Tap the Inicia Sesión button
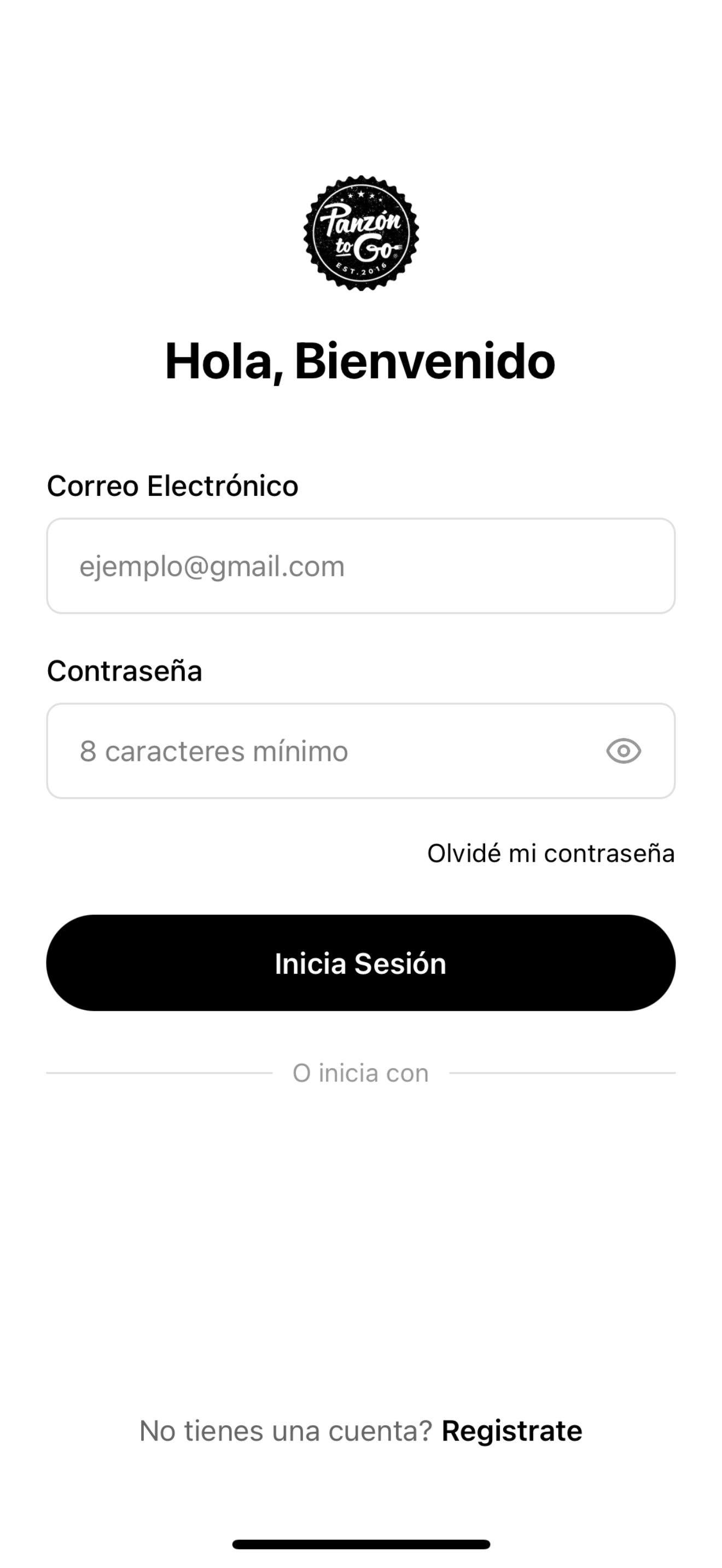Image resolution: width=722 pixels, height=1568 pixels. [360, 963]
